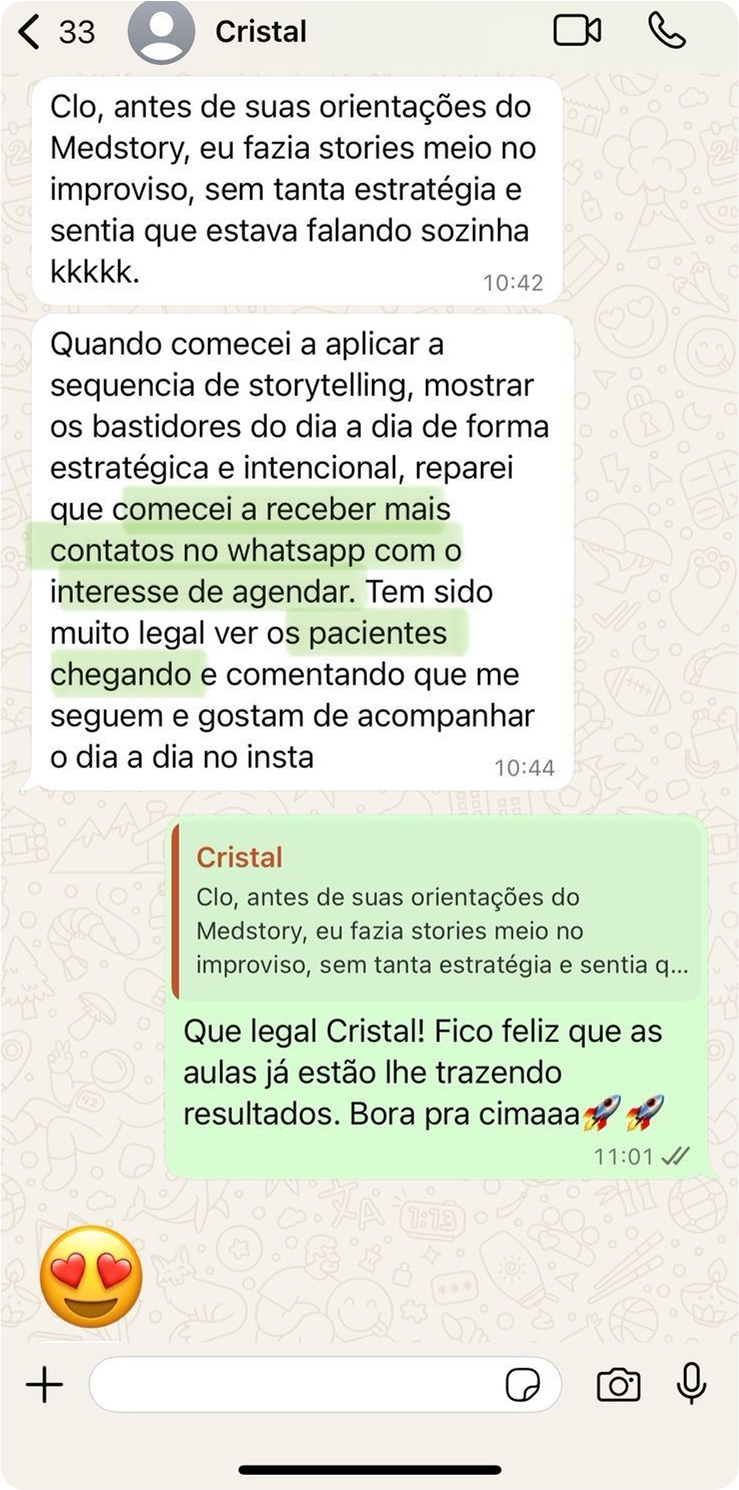Start a voice call with Cristal
This screenshot has width=739, height=1490.
(x=666, y=31)
